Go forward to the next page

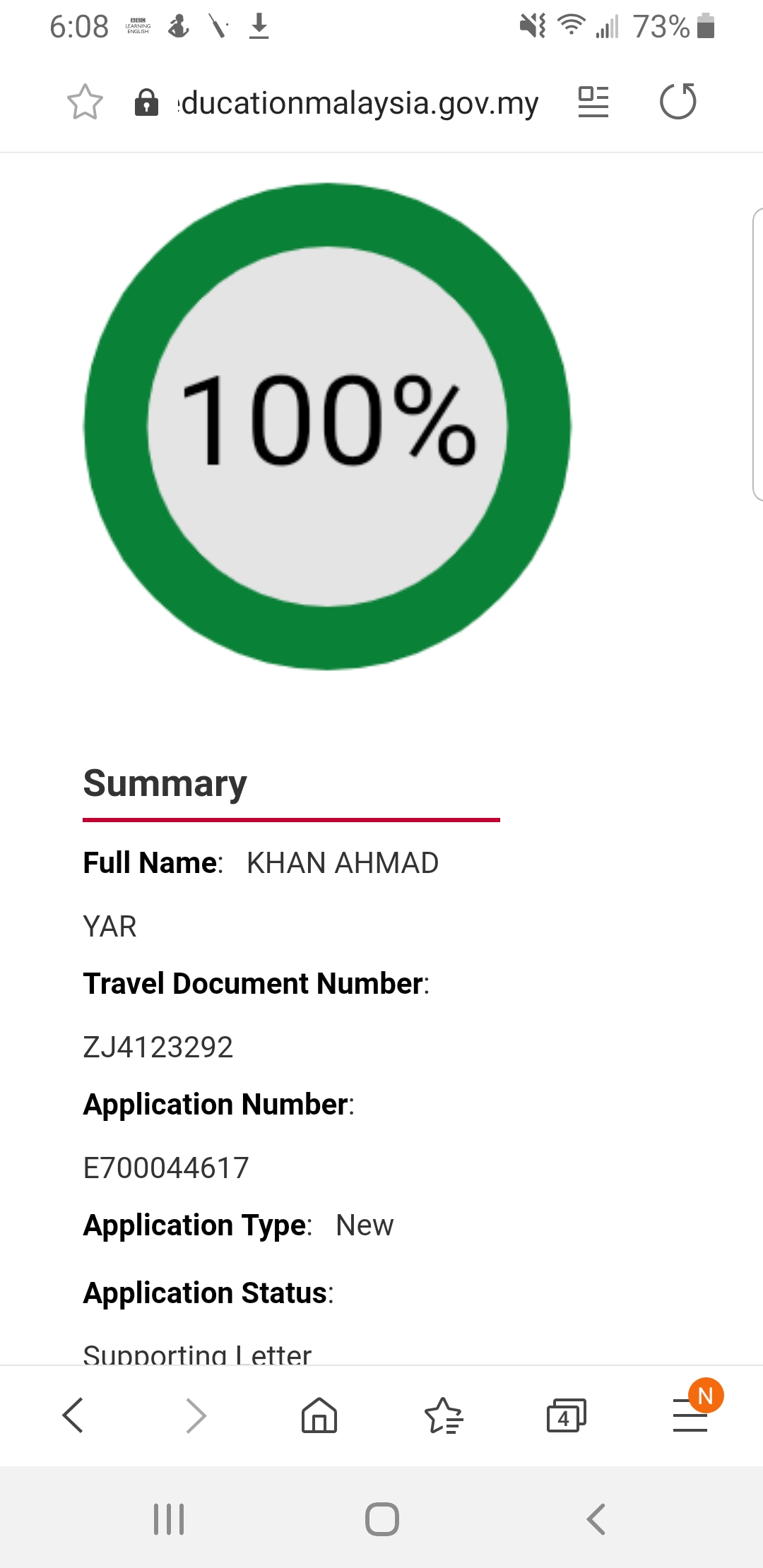[196, 1415]
